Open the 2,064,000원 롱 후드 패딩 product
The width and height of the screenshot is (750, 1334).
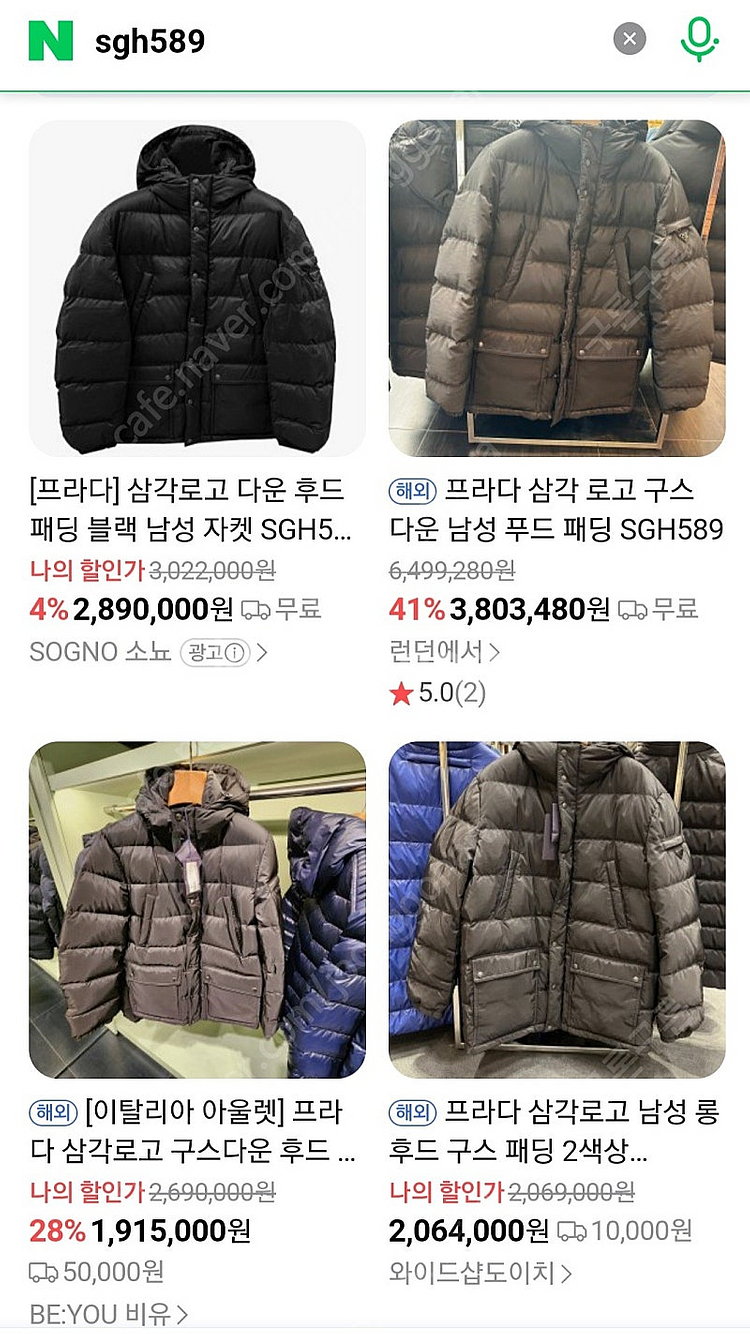[x=557, y=909]
